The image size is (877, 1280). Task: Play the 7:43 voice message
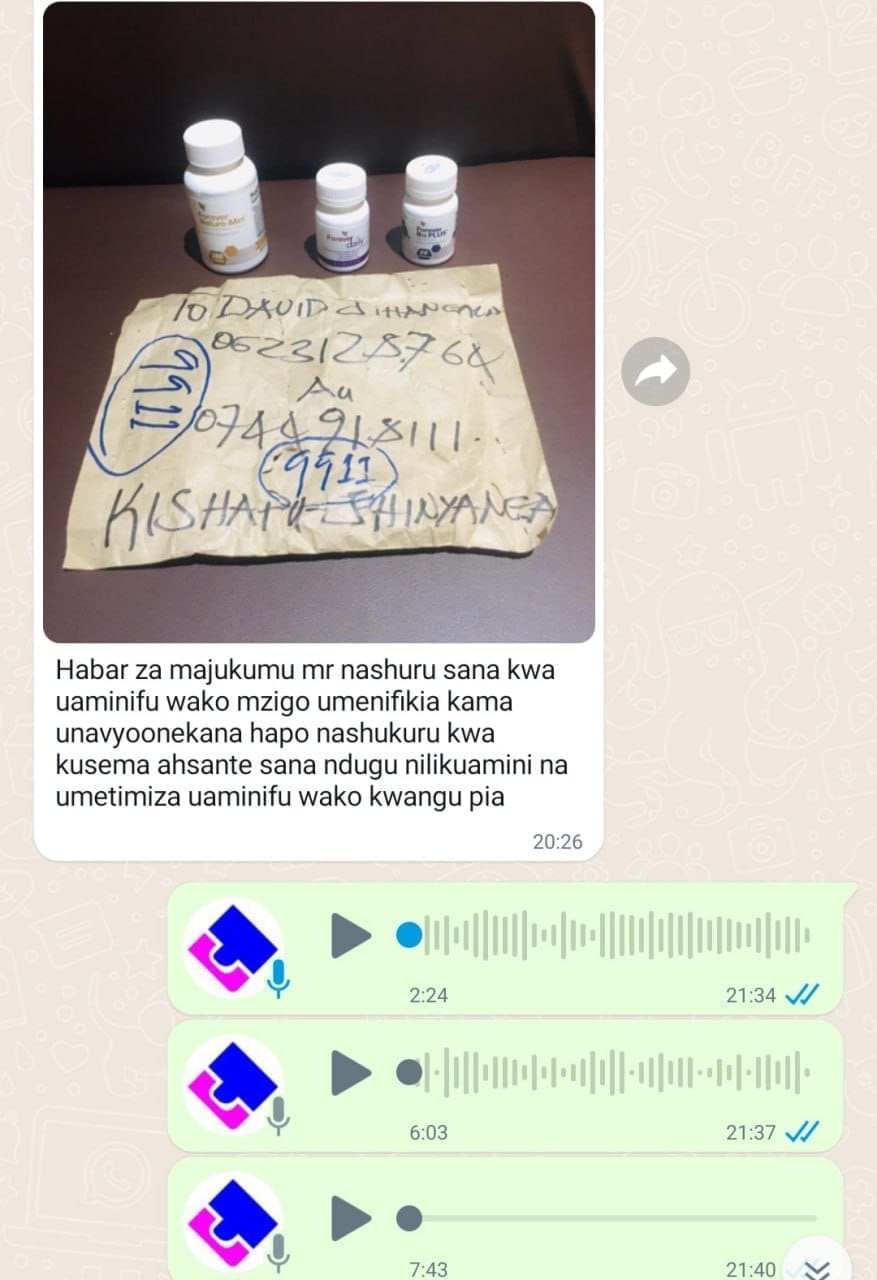click(351, 1218)
